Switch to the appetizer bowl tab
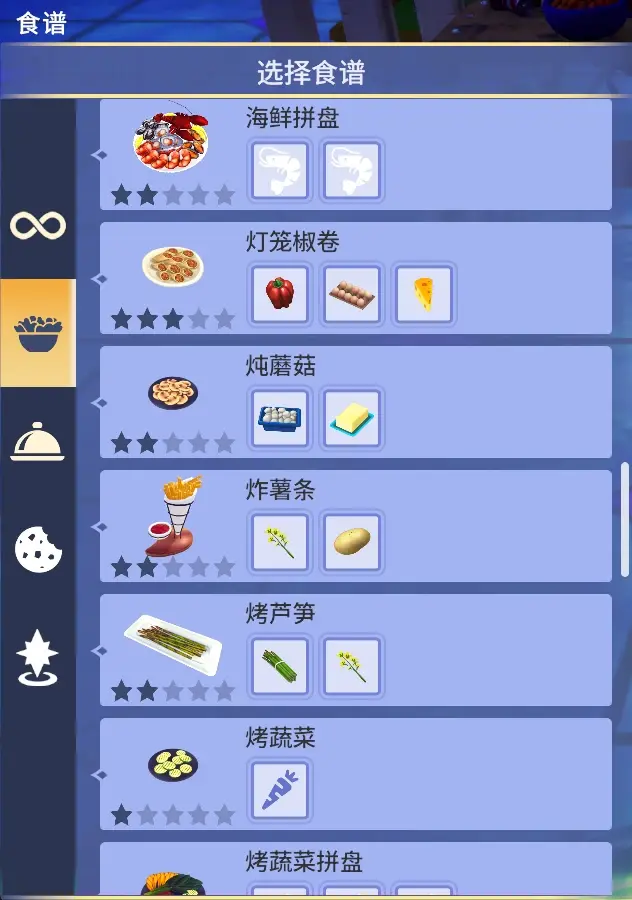This screenshot has width=632, height=900. 38,334
